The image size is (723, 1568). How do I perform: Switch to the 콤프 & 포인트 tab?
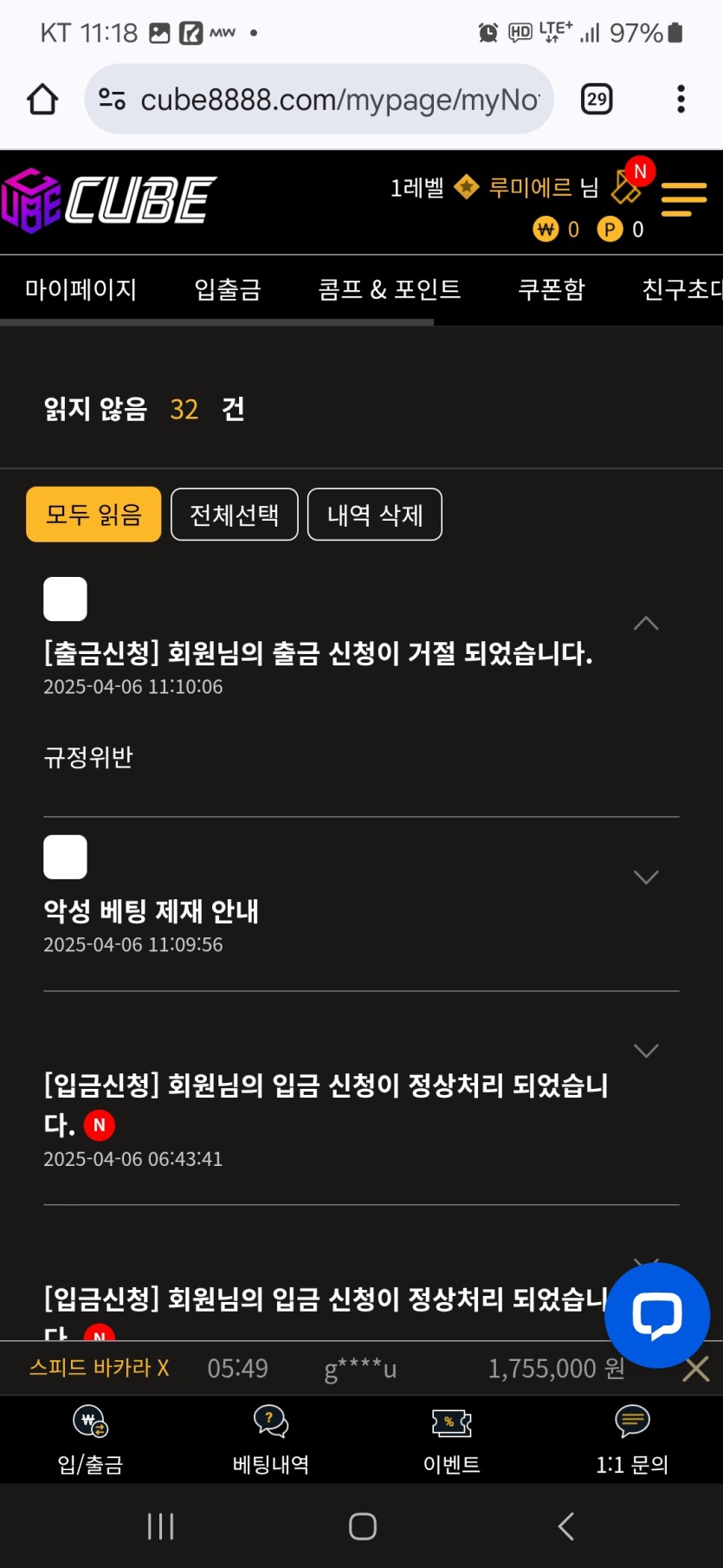point(390,289)
